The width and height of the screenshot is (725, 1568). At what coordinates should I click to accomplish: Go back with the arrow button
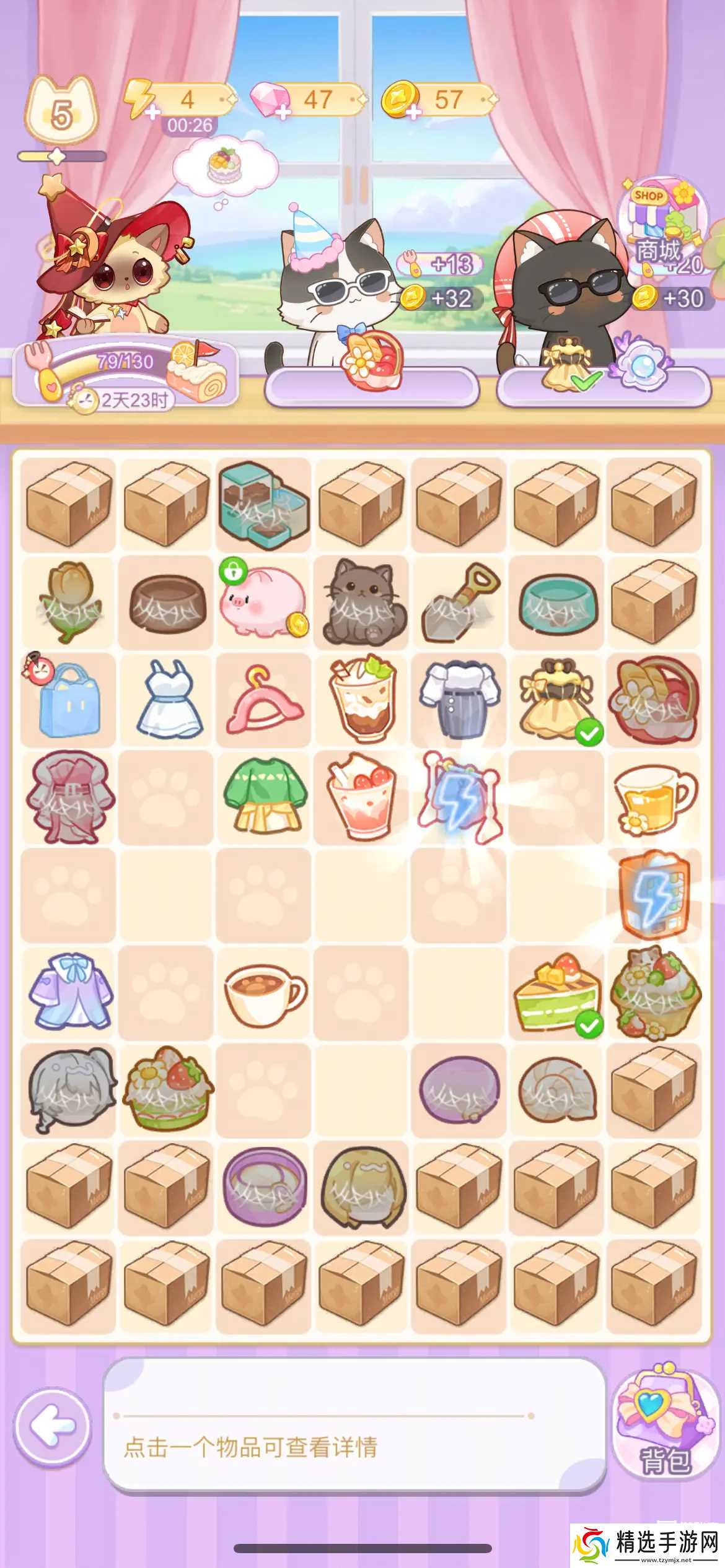point(53,1427)
